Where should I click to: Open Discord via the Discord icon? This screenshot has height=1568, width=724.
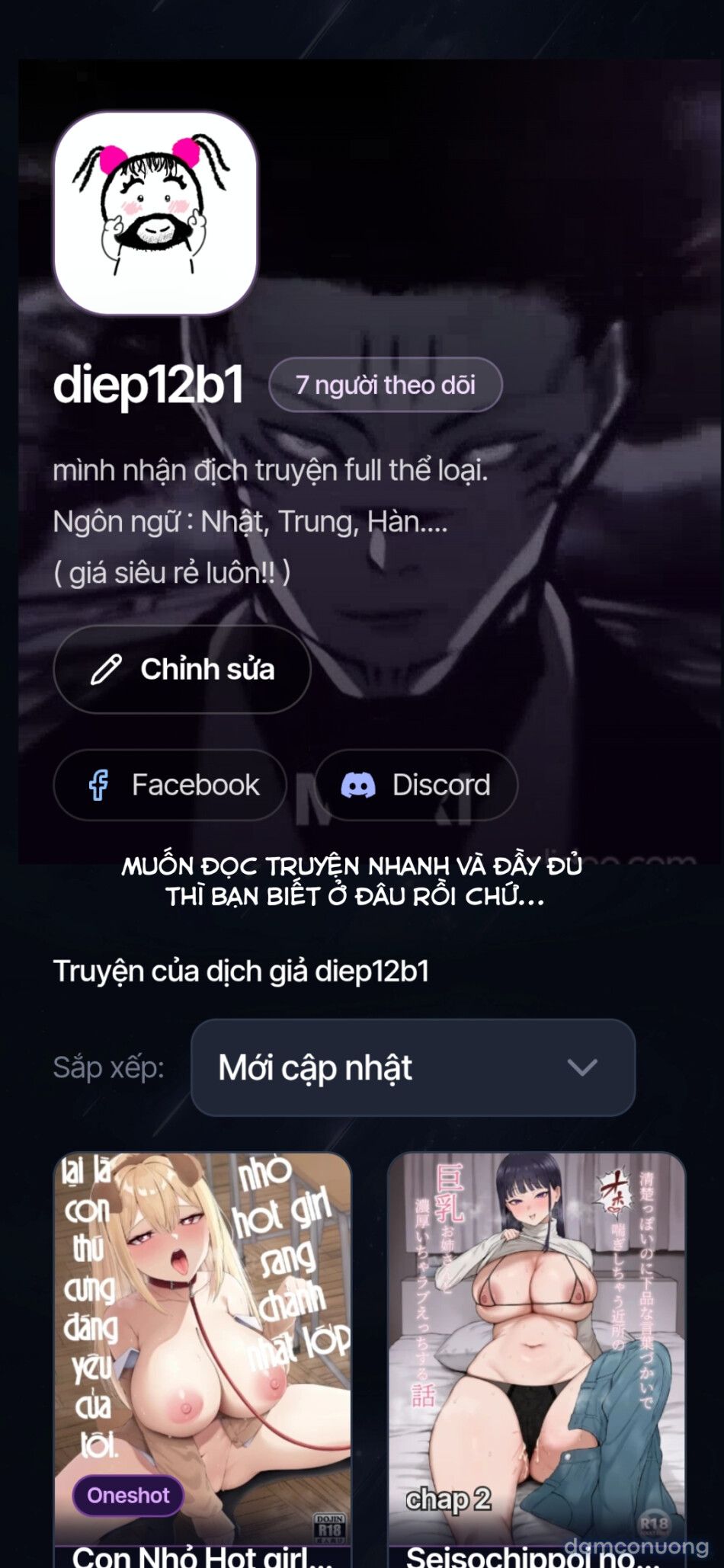click(360, 785)
